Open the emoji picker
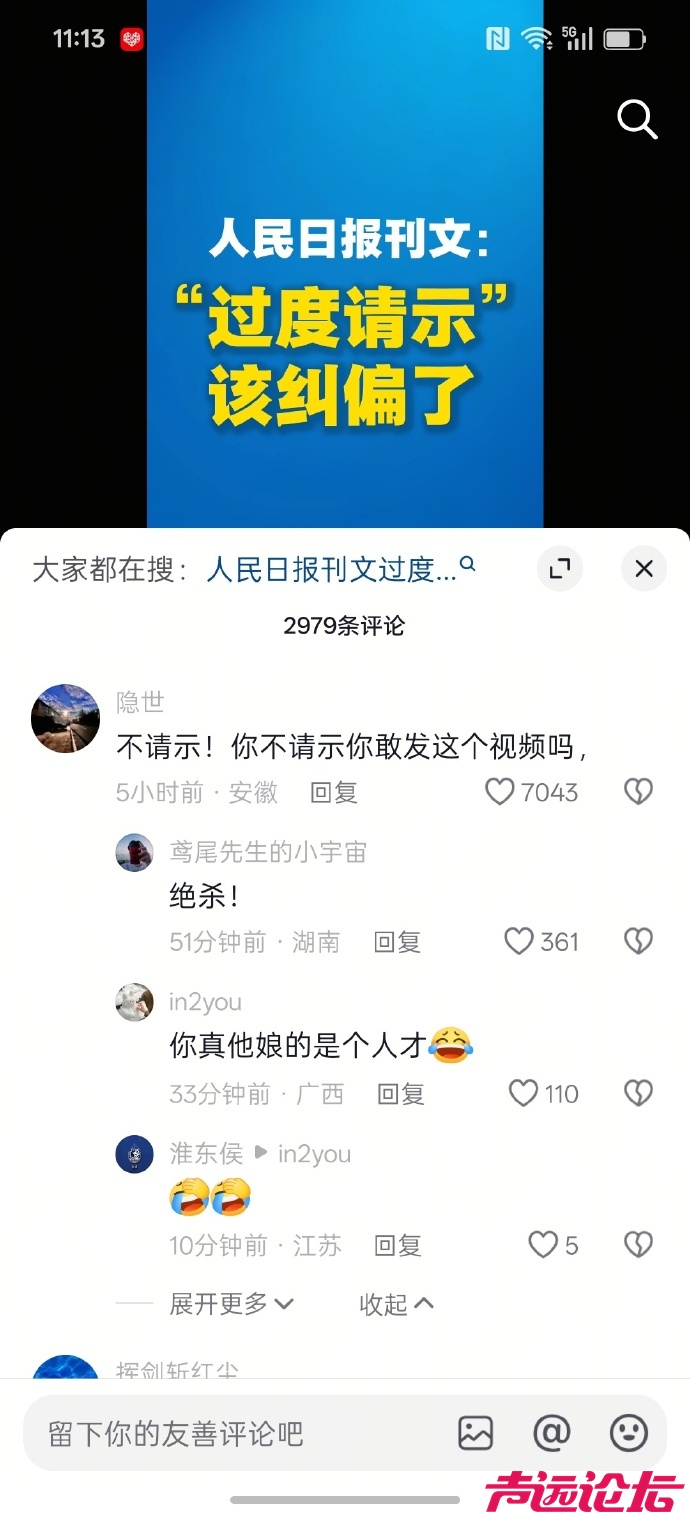The height and width of the screenshot is (1517, 690). pyautogui.click(x=629, y=1433)
